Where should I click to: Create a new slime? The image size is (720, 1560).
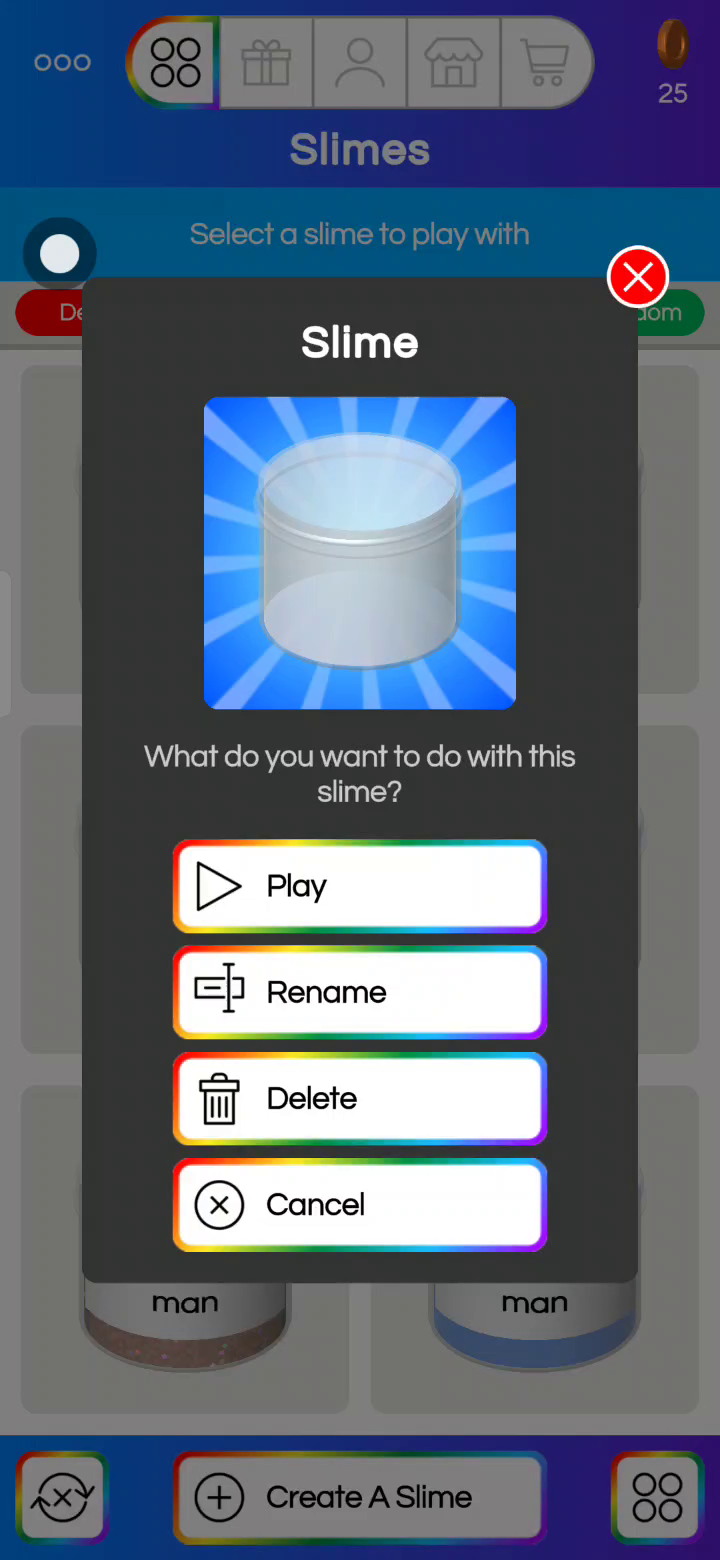point(360,1497)
